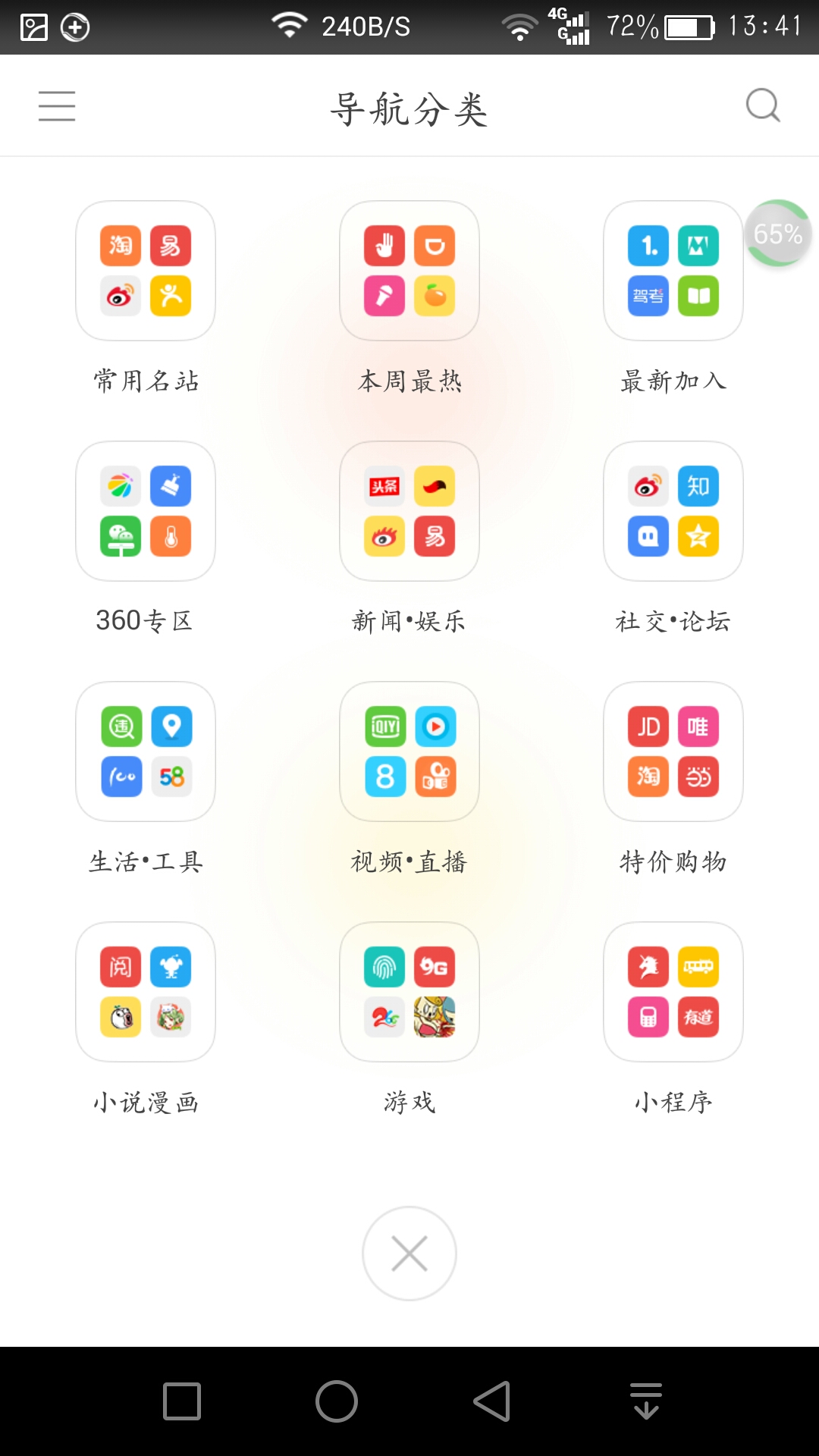The width and height of the screenshot is (819, 1456).
Task: Open the 新闻•娱乐 news category
Action: point(409,510)
